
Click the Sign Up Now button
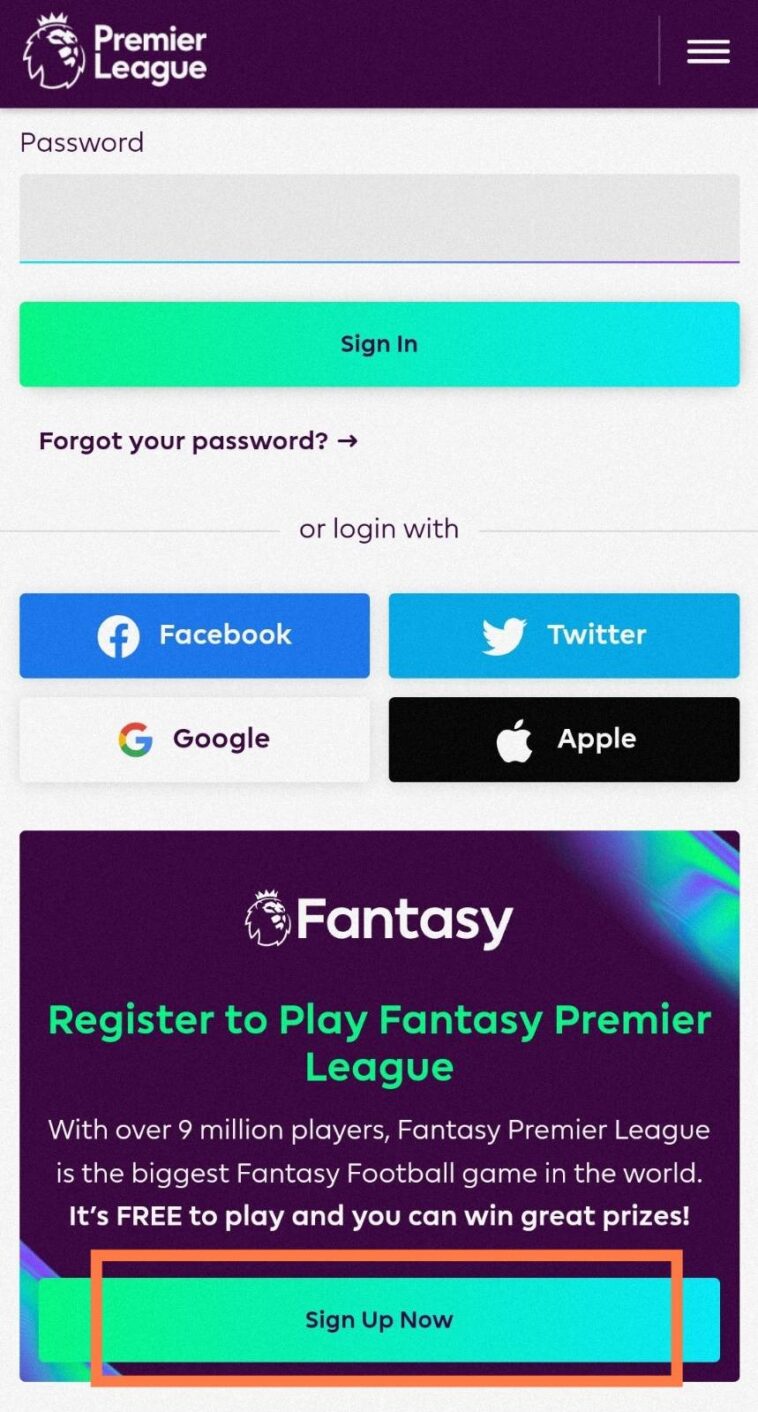tap(379, 1319)
